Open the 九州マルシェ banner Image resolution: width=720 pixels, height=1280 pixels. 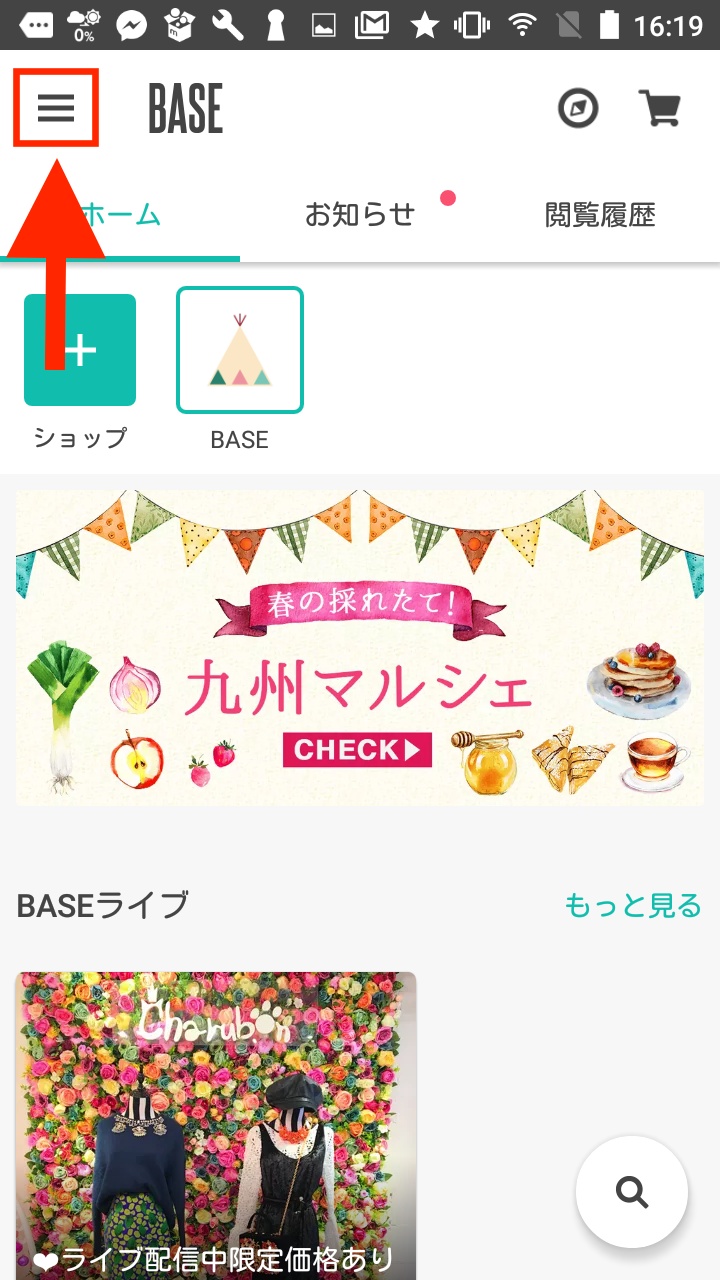[x=360, y=648]
